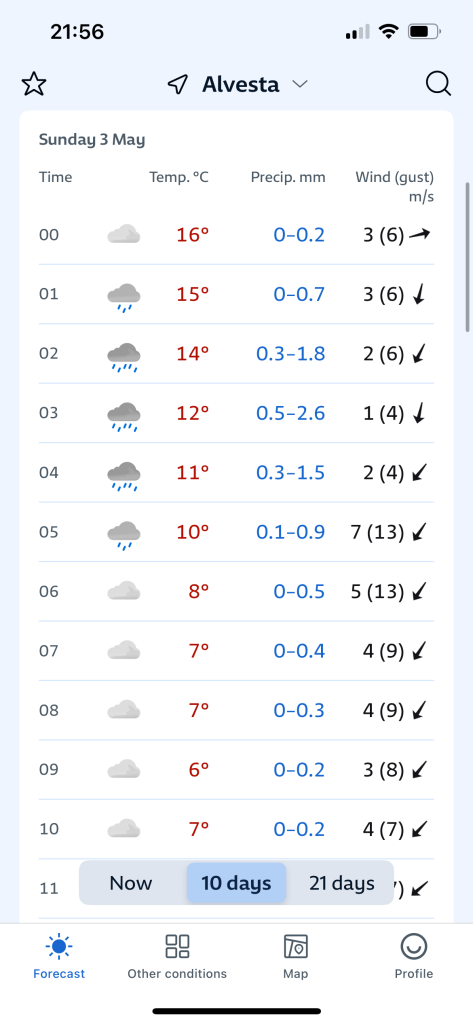Open the Forecast tab

(x=59, y=956)
